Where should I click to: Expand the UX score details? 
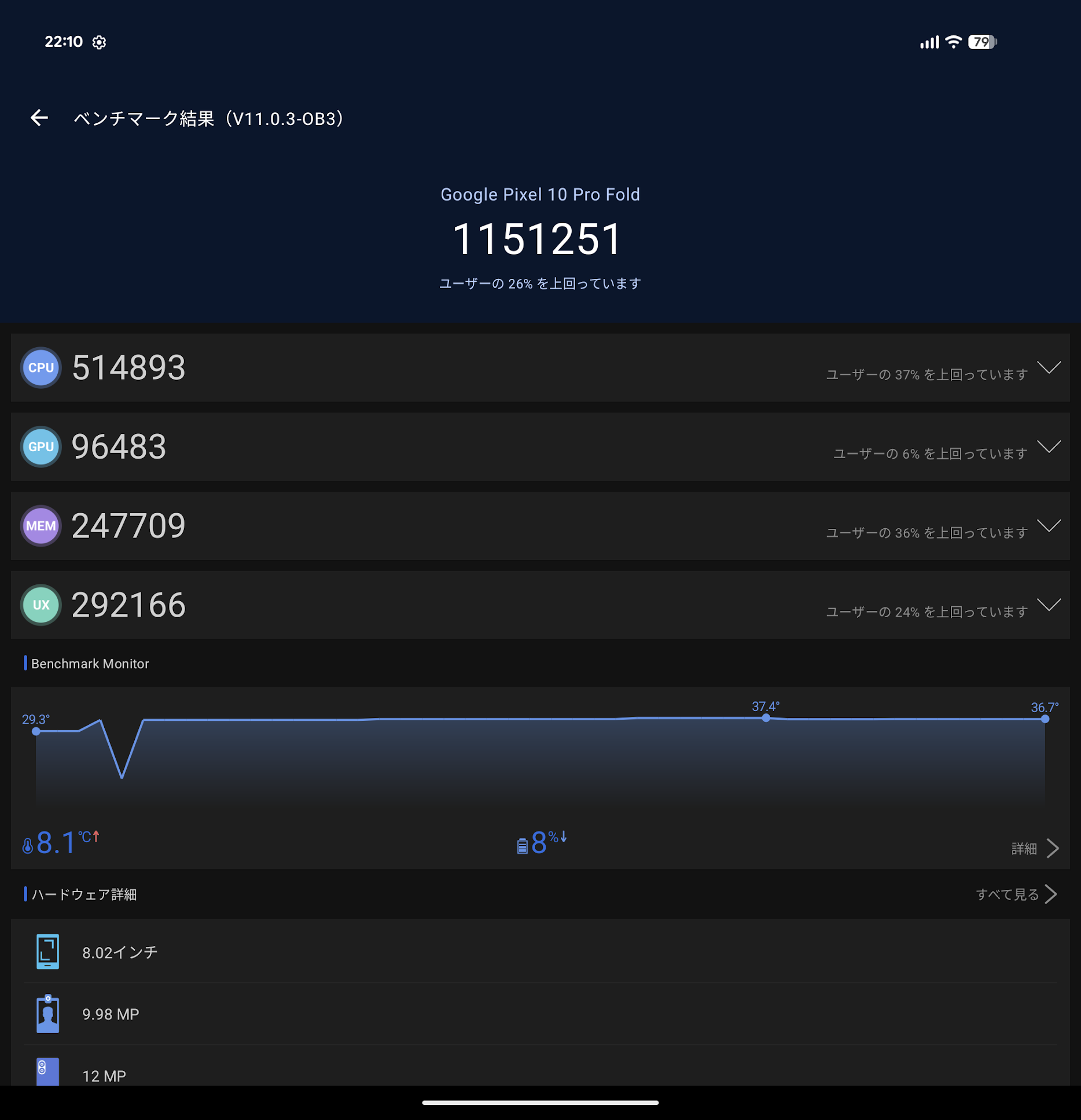click(x=1048, y=605)
